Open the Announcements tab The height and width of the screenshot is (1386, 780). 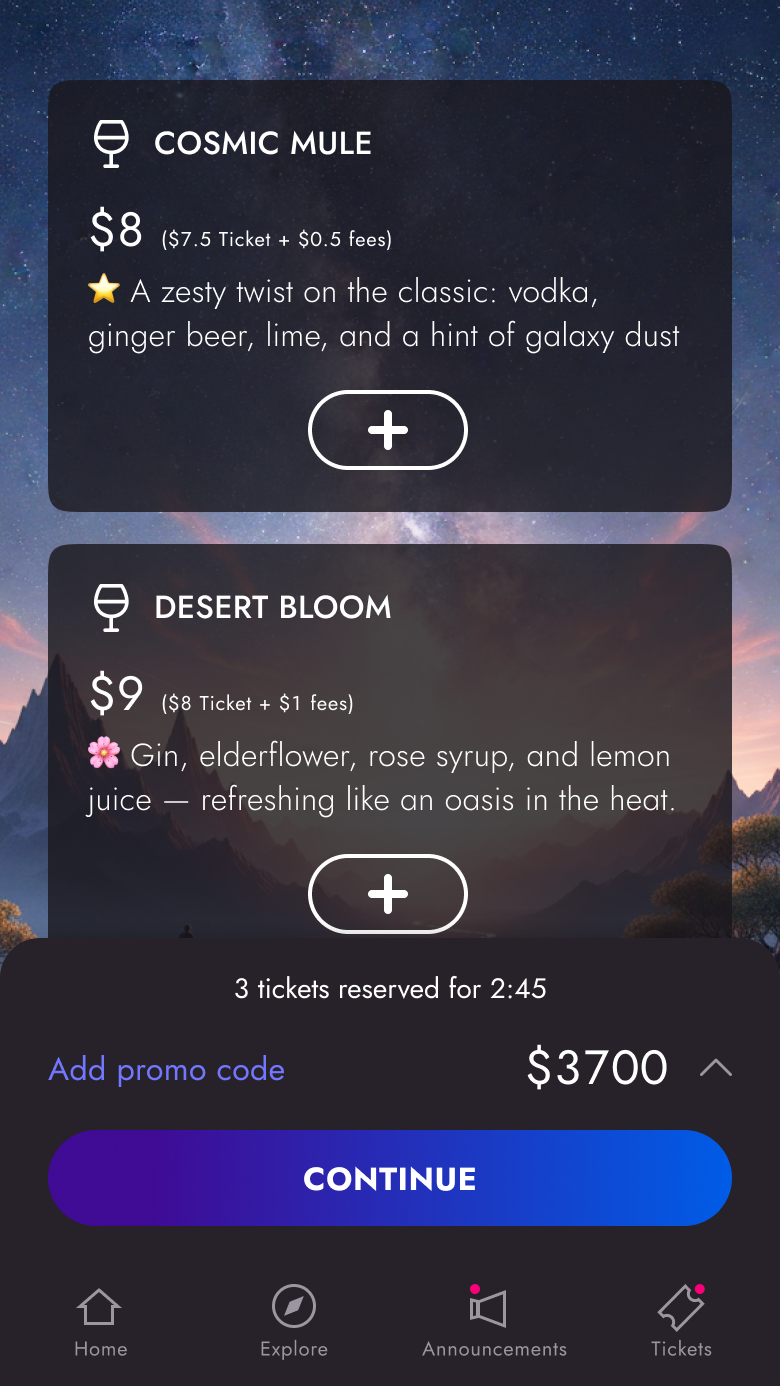coord(494,1322)
